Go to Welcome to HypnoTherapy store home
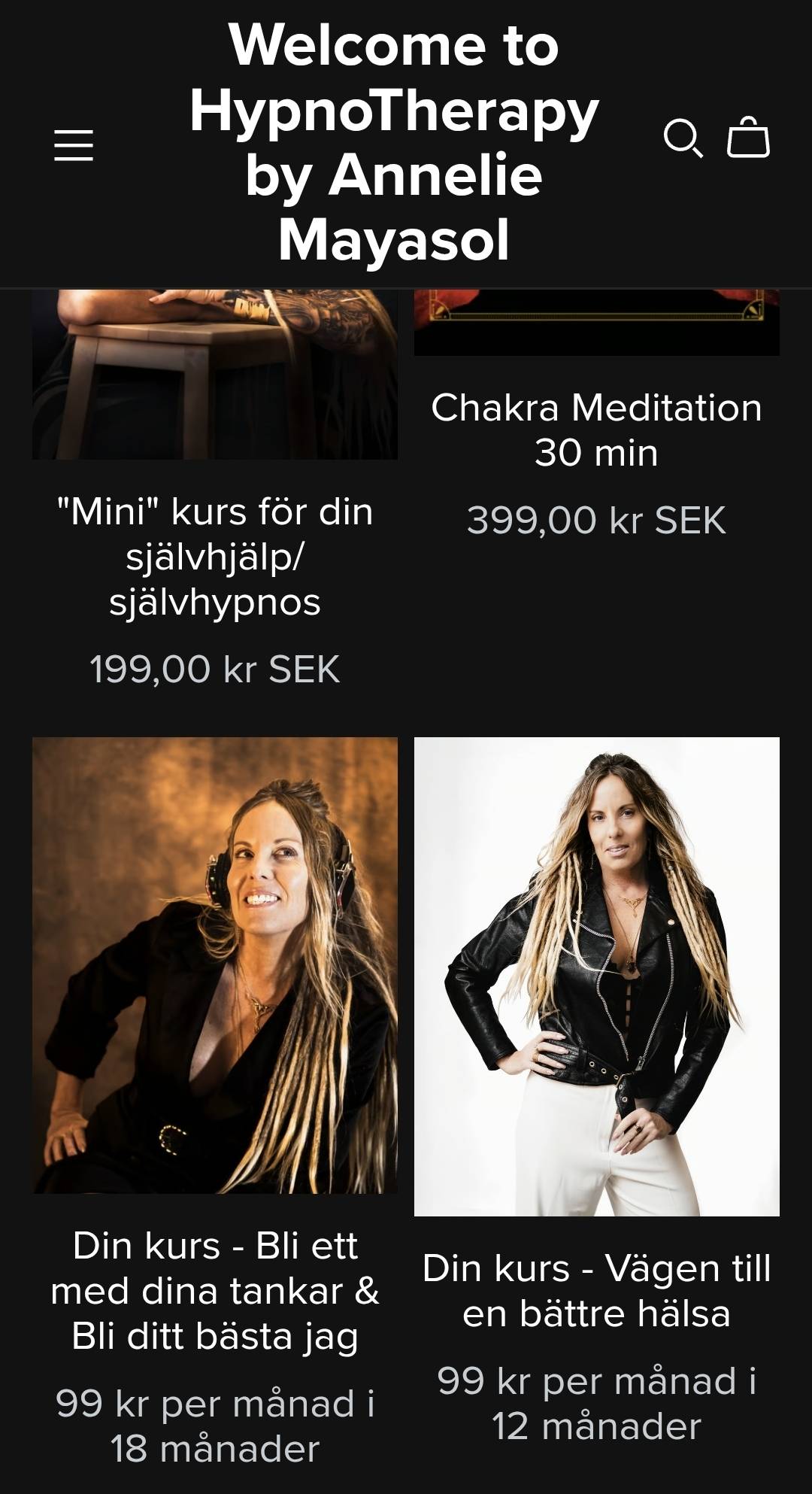The height and width of the screenshot is (1494, 812). coord(394,142)
